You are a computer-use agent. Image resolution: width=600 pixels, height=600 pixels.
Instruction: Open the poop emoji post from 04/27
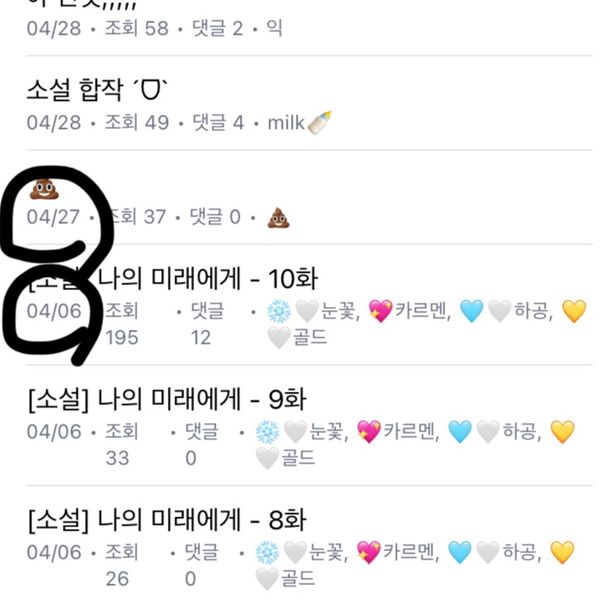42,187
